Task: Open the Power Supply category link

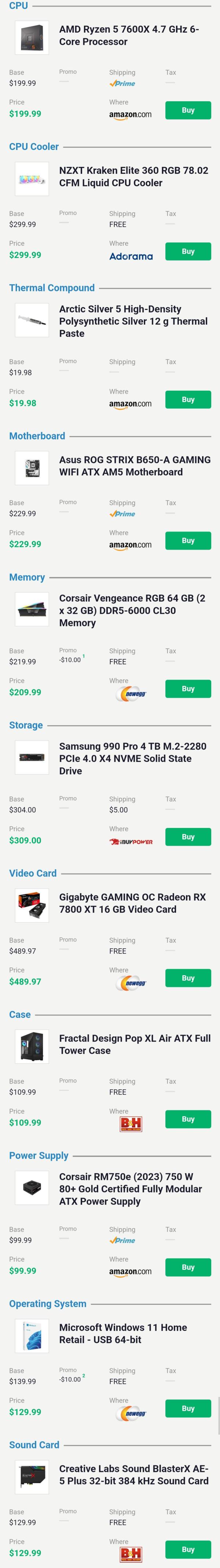Action: point(39,1155)
